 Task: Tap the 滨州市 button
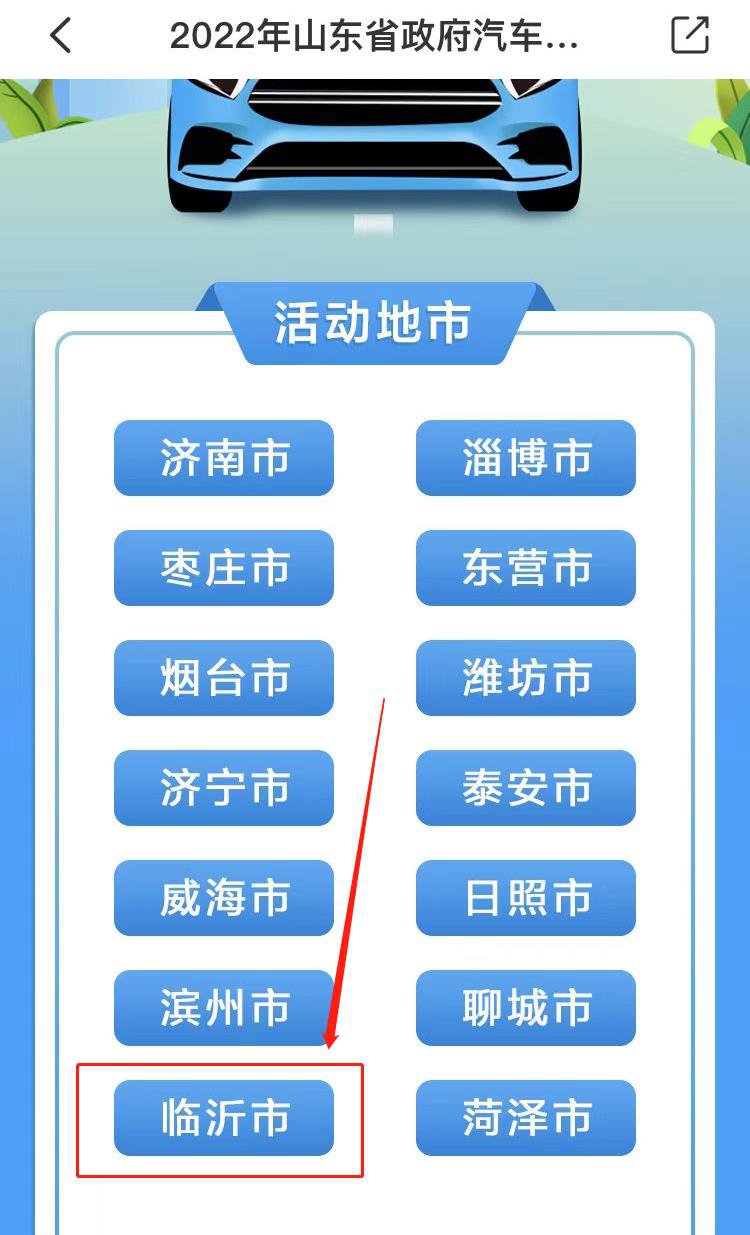[224, 1008]
